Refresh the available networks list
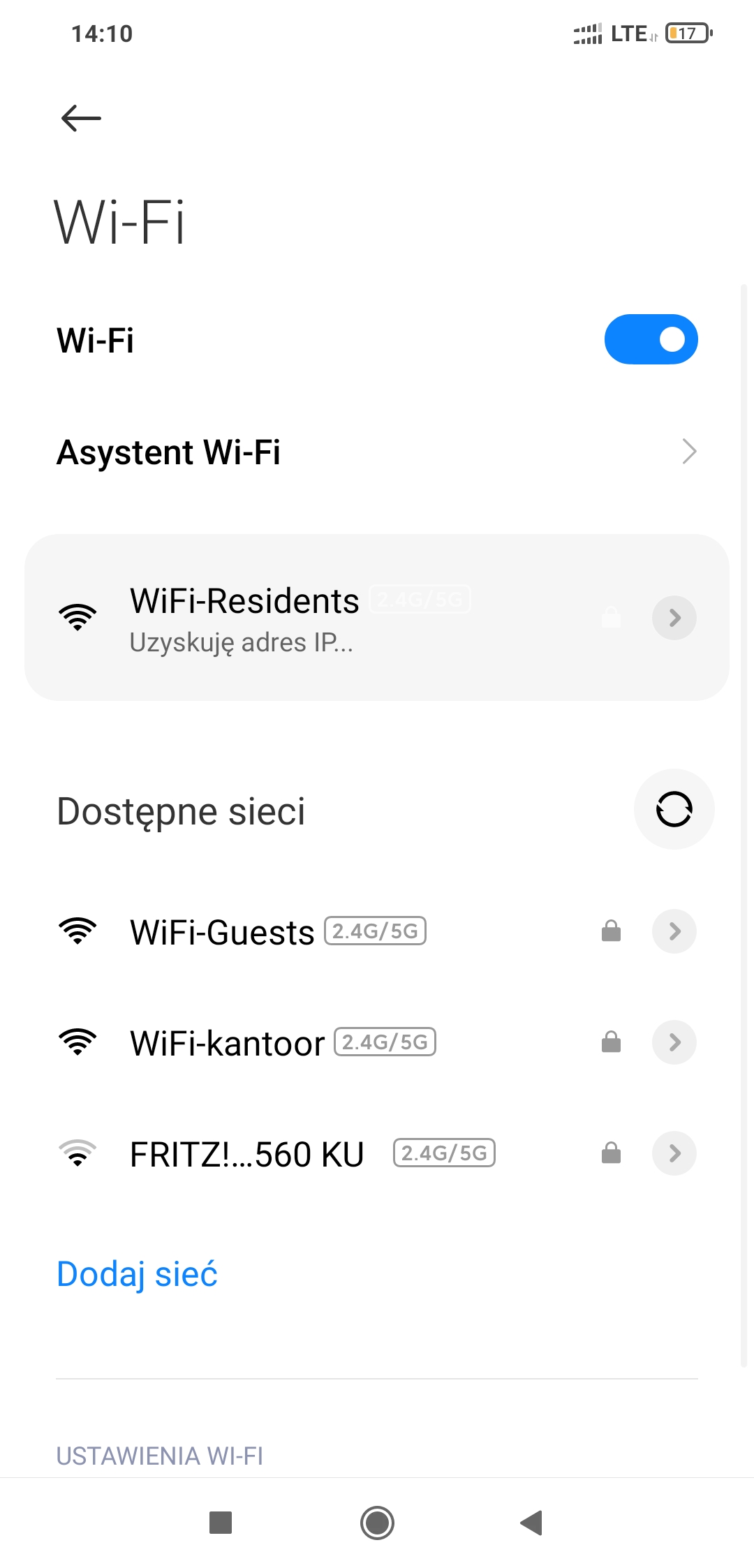Viewport: 754px width, 1568px height. [x=674, y=809]
